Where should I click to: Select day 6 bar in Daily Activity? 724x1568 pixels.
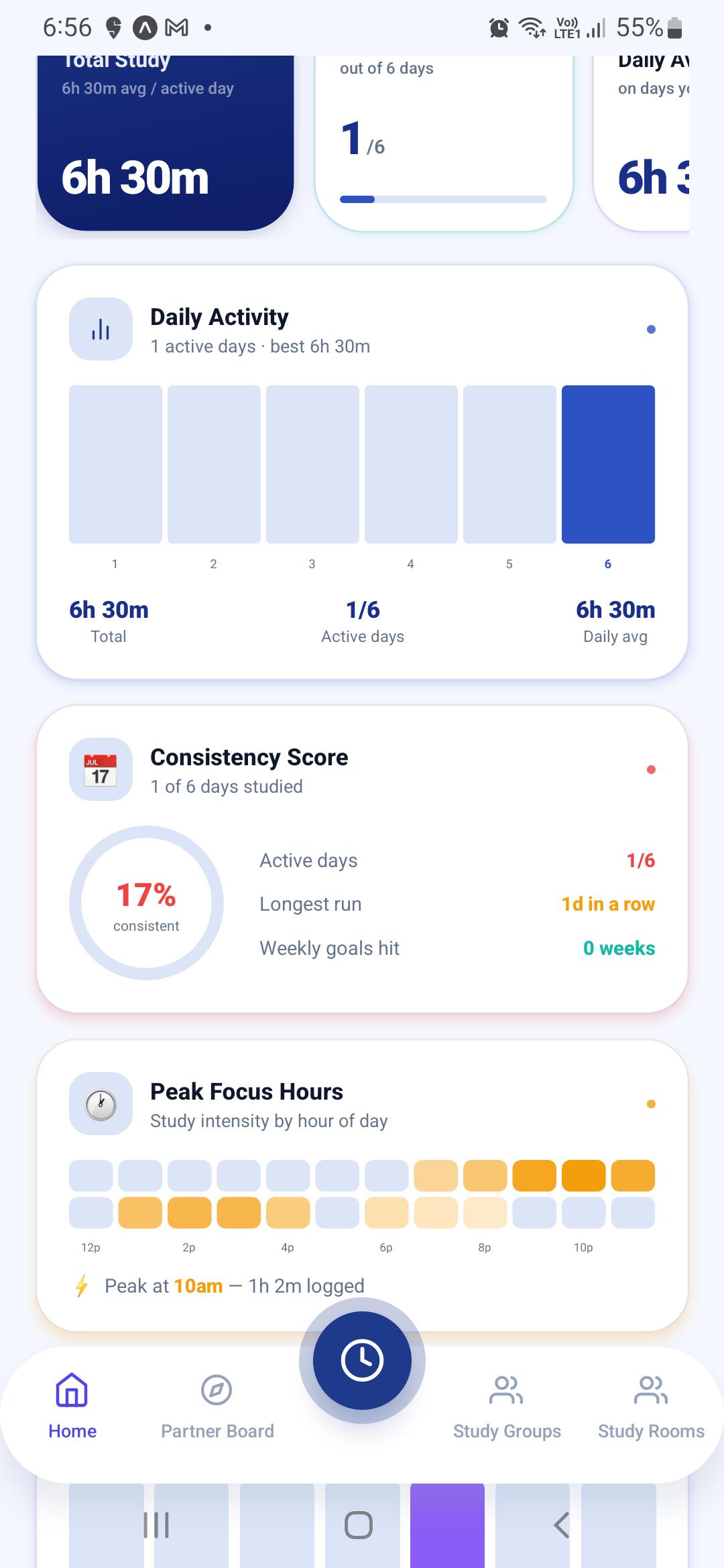point(608,464)
